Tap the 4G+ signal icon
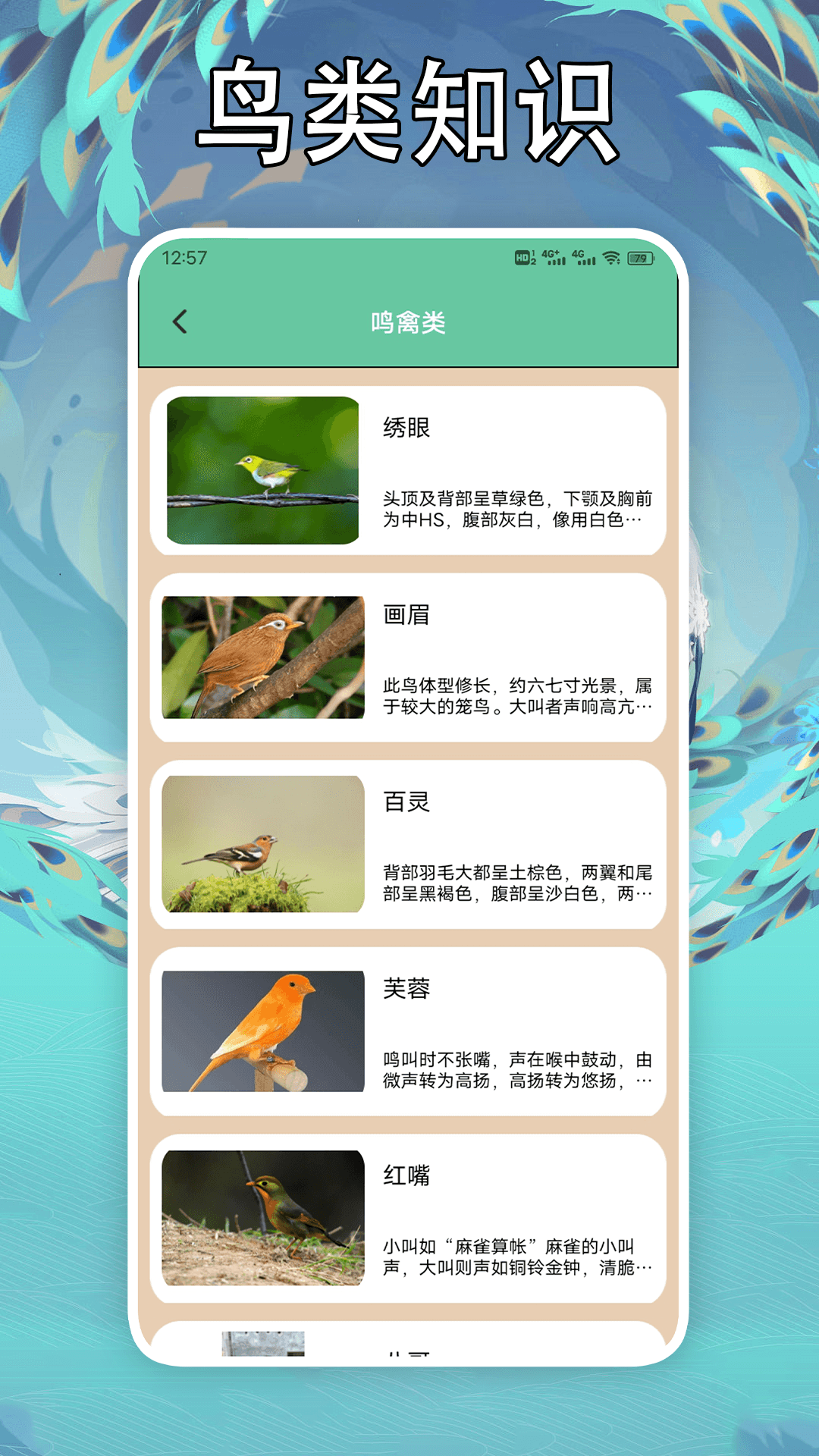Viewport: 819px width, 1456px height. (552, 257)
